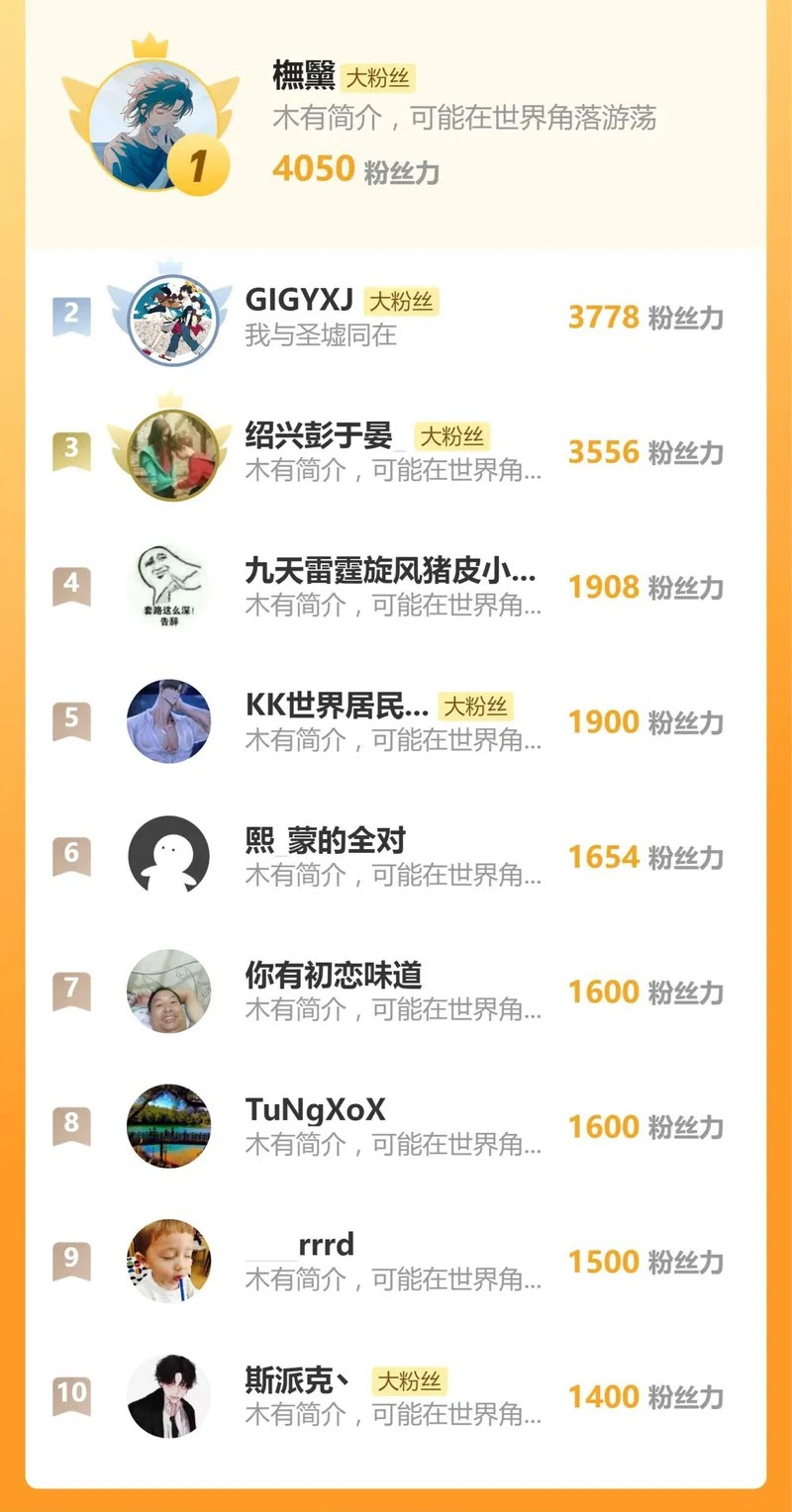
Task: View 你有初恋味道's profile
Action: (x=396, y=991)
